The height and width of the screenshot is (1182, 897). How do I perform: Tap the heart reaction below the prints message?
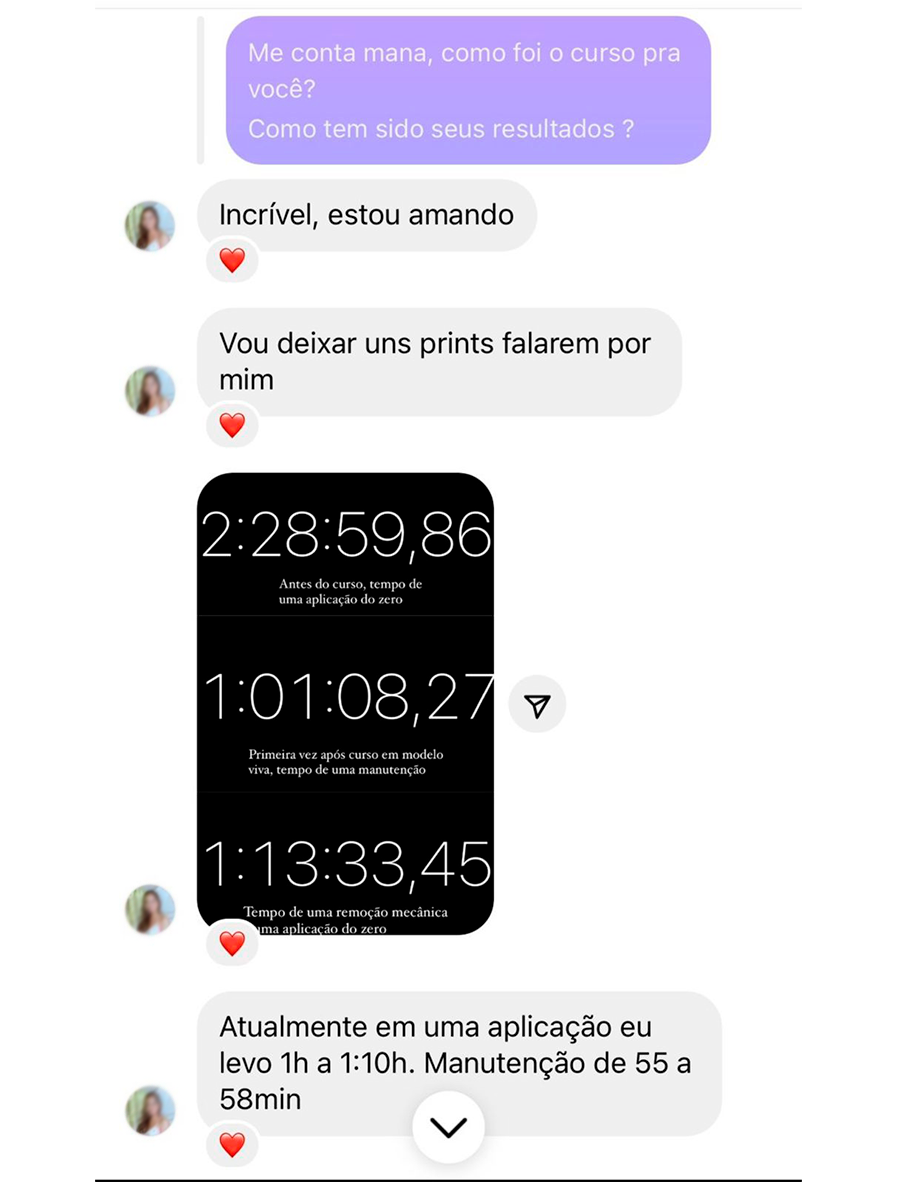click(231, 425)
